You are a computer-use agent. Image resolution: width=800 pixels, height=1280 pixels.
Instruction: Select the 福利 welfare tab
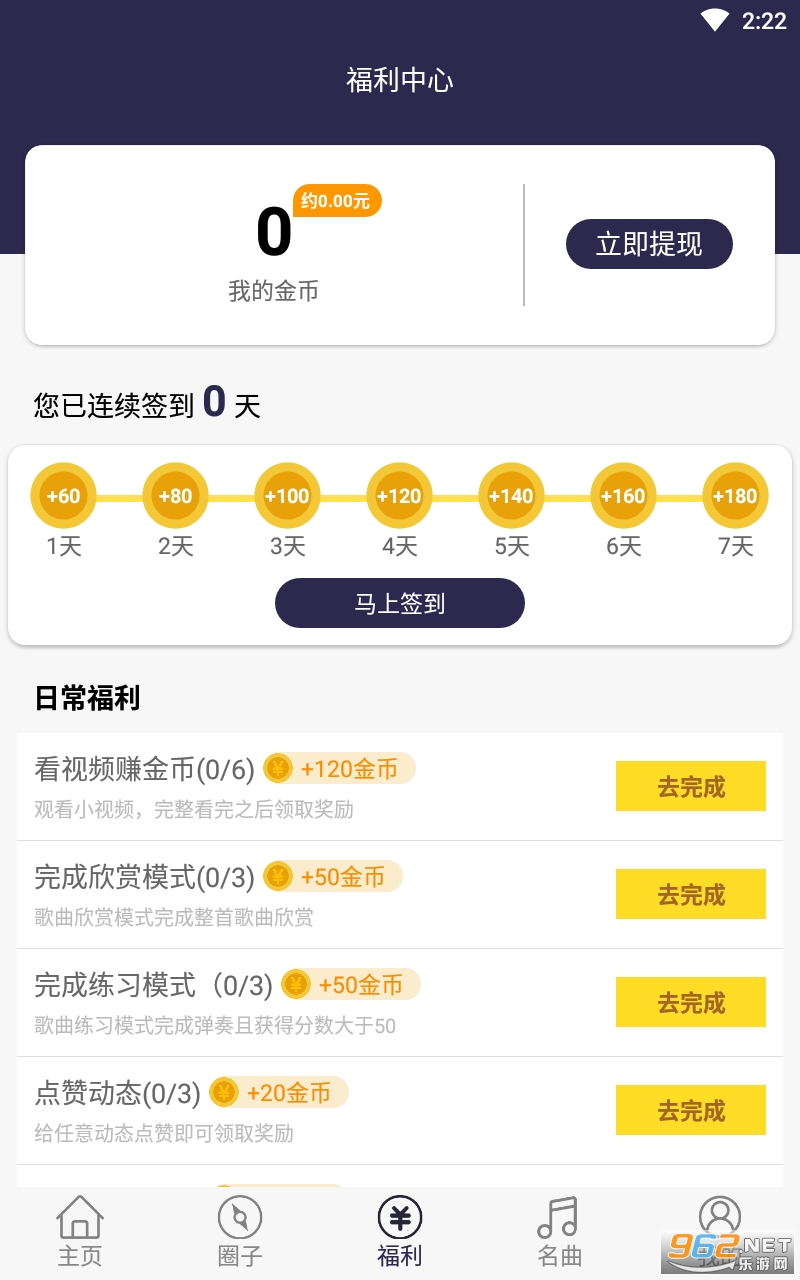coord(400,1232)
